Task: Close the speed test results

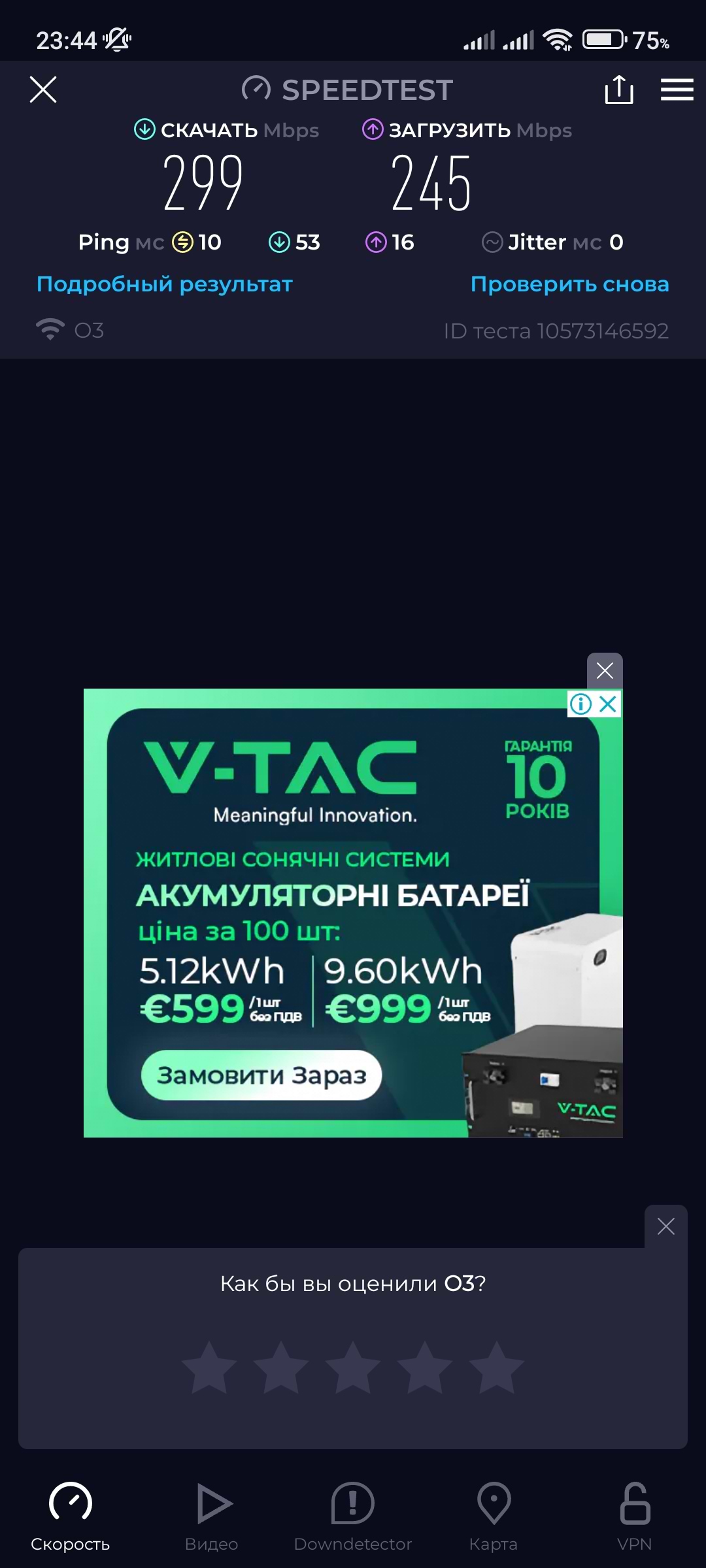Action: click(x=43, y=90)
